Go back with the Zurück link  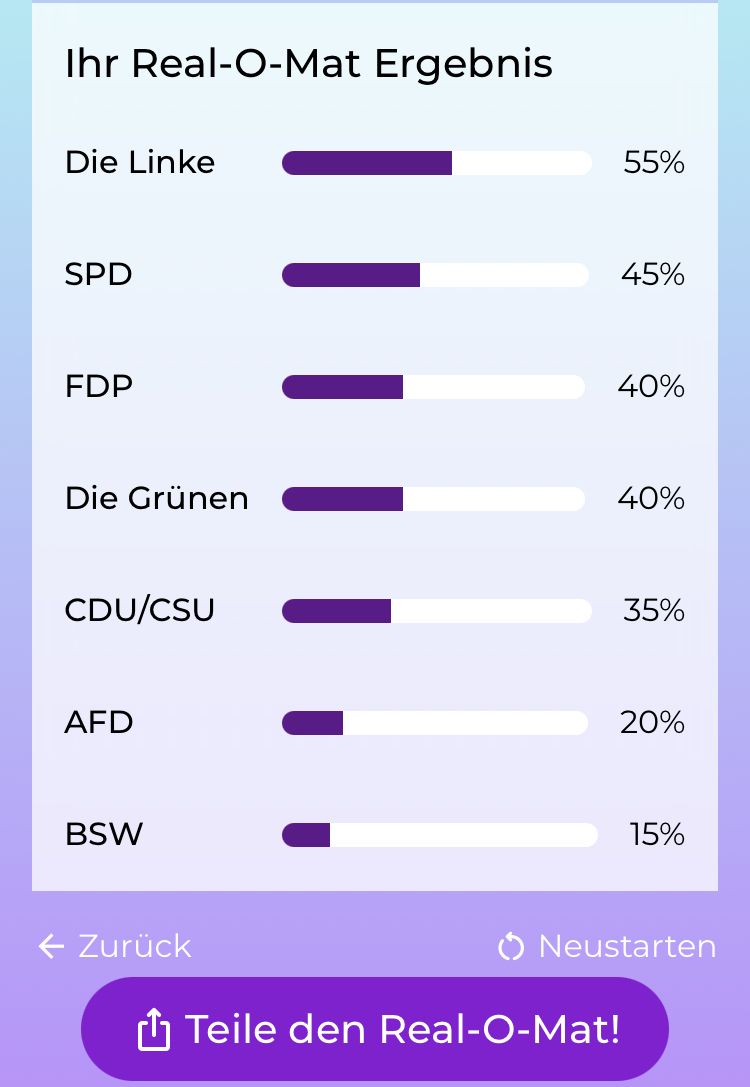point(114,946)
